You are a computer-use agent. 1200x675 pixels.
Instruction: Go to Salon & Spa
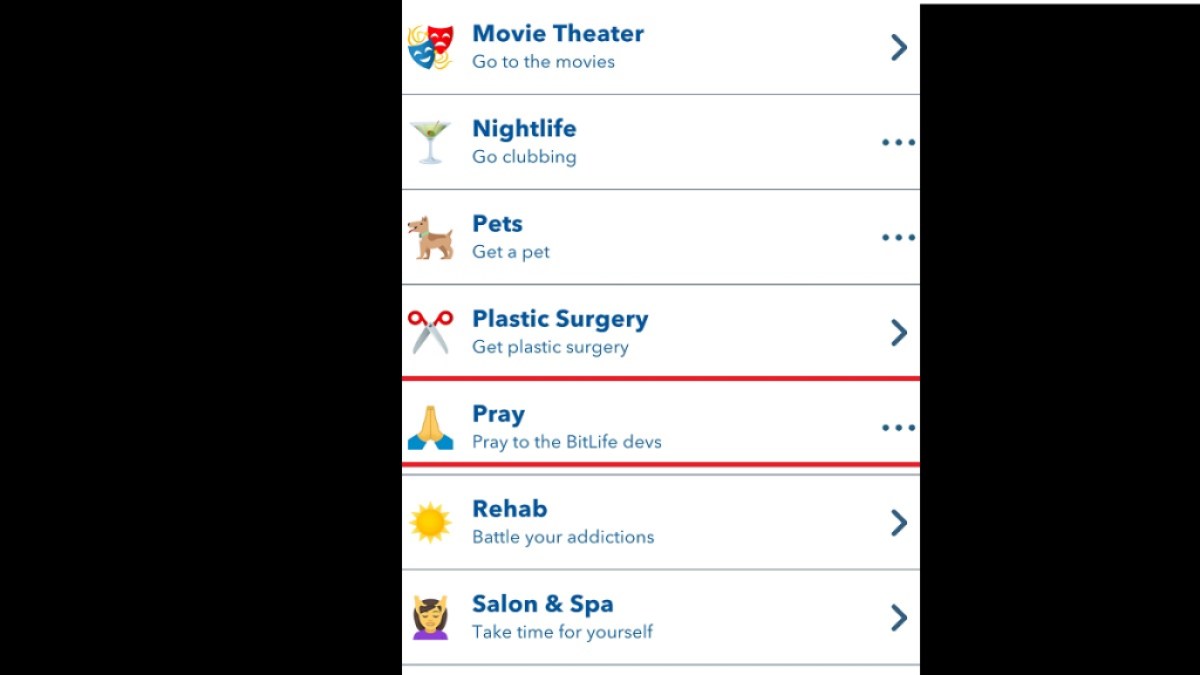pos(660,617)
